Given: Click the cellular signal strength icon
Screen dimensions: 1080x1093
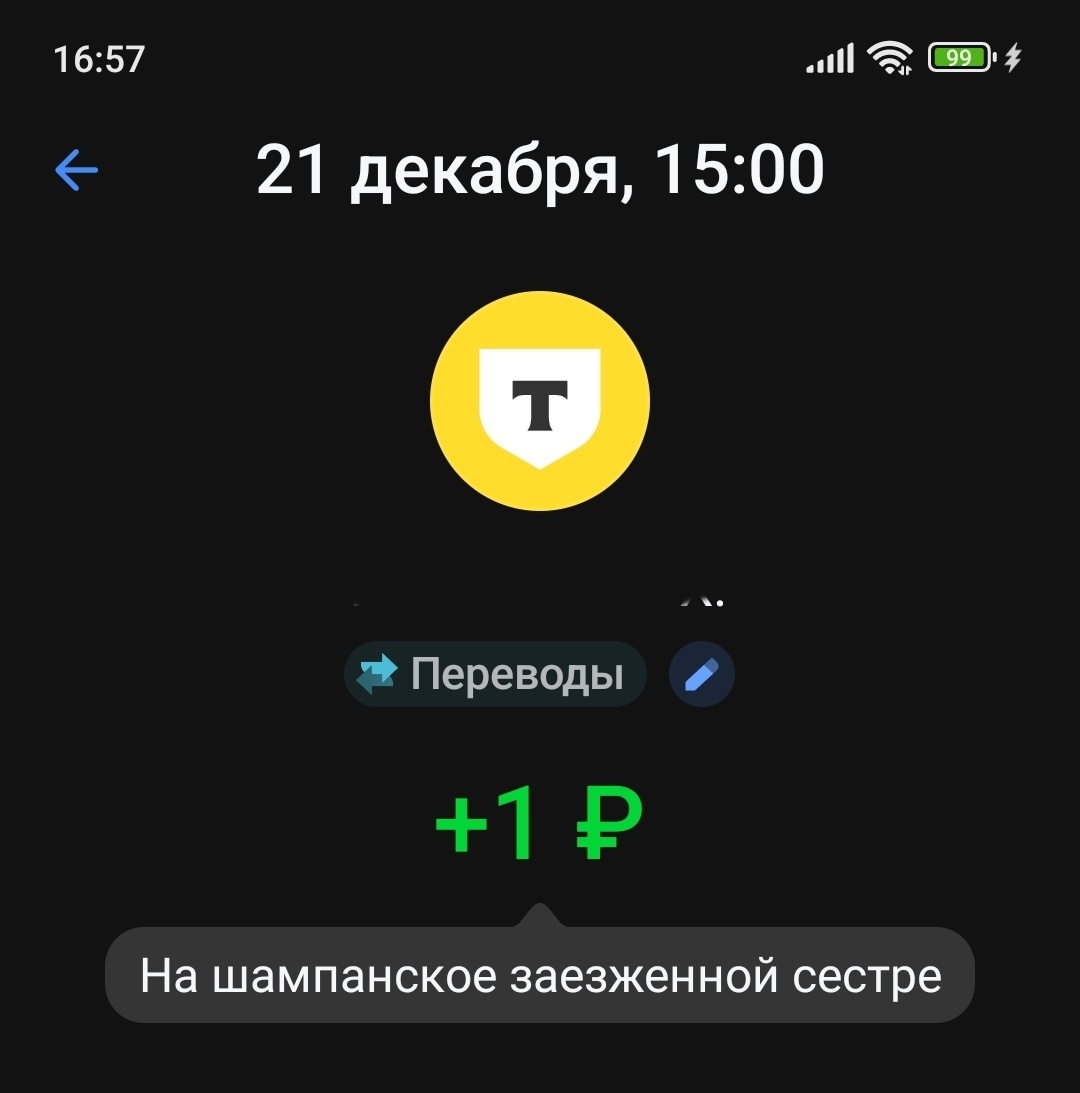Looking at the screenshot, I should (828, 58).
